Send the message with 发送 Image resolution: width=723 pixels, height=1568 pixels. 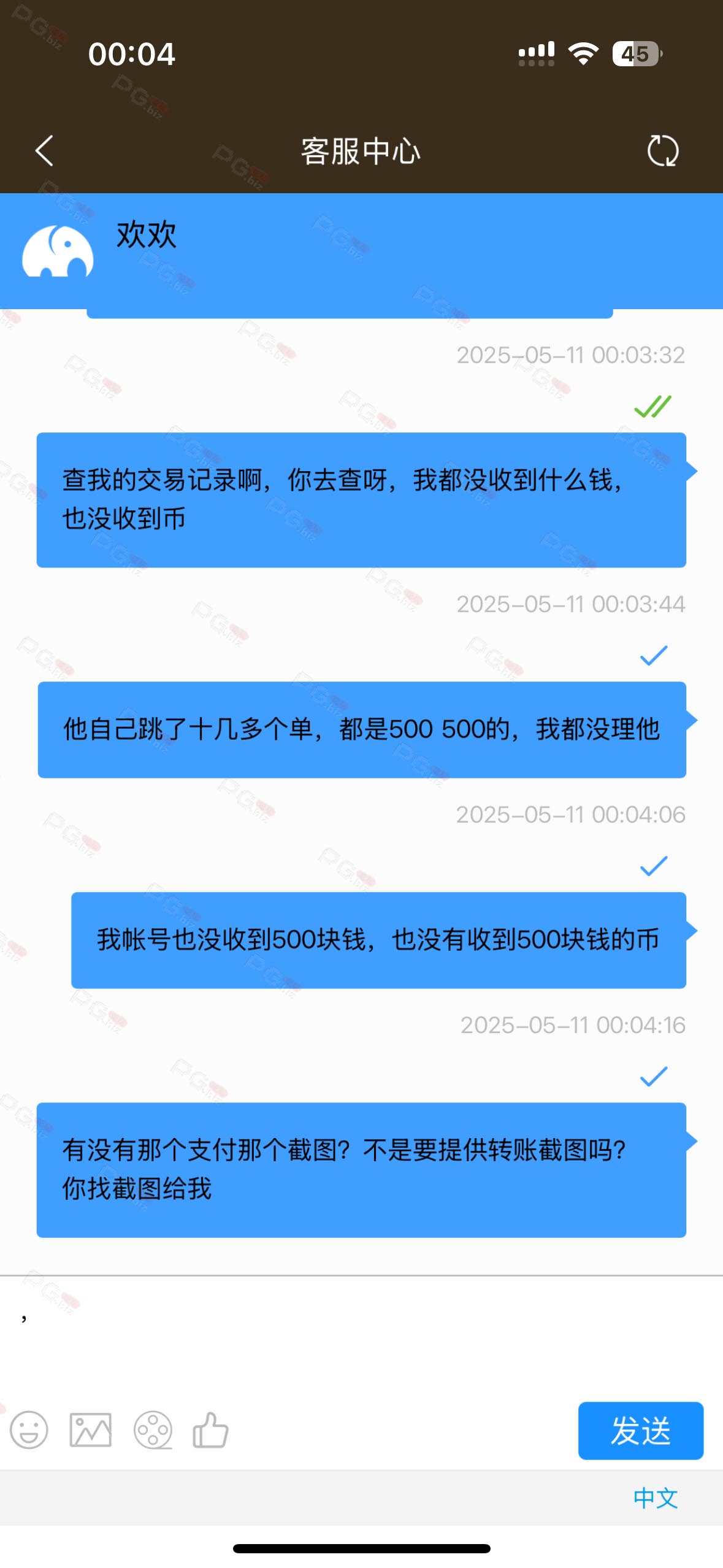640,1431
